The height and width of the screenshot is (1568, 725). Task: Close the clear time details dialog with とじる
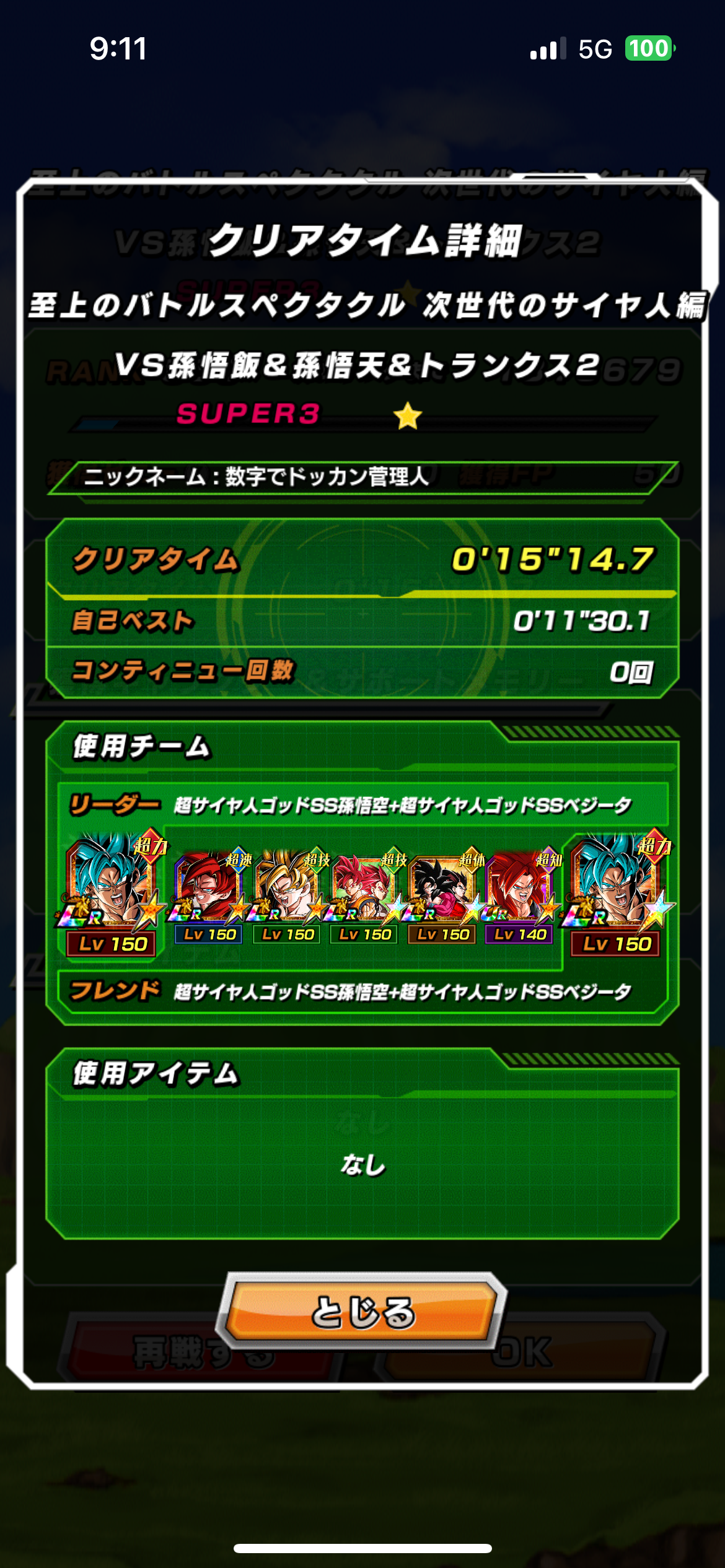pos(362,1312)
